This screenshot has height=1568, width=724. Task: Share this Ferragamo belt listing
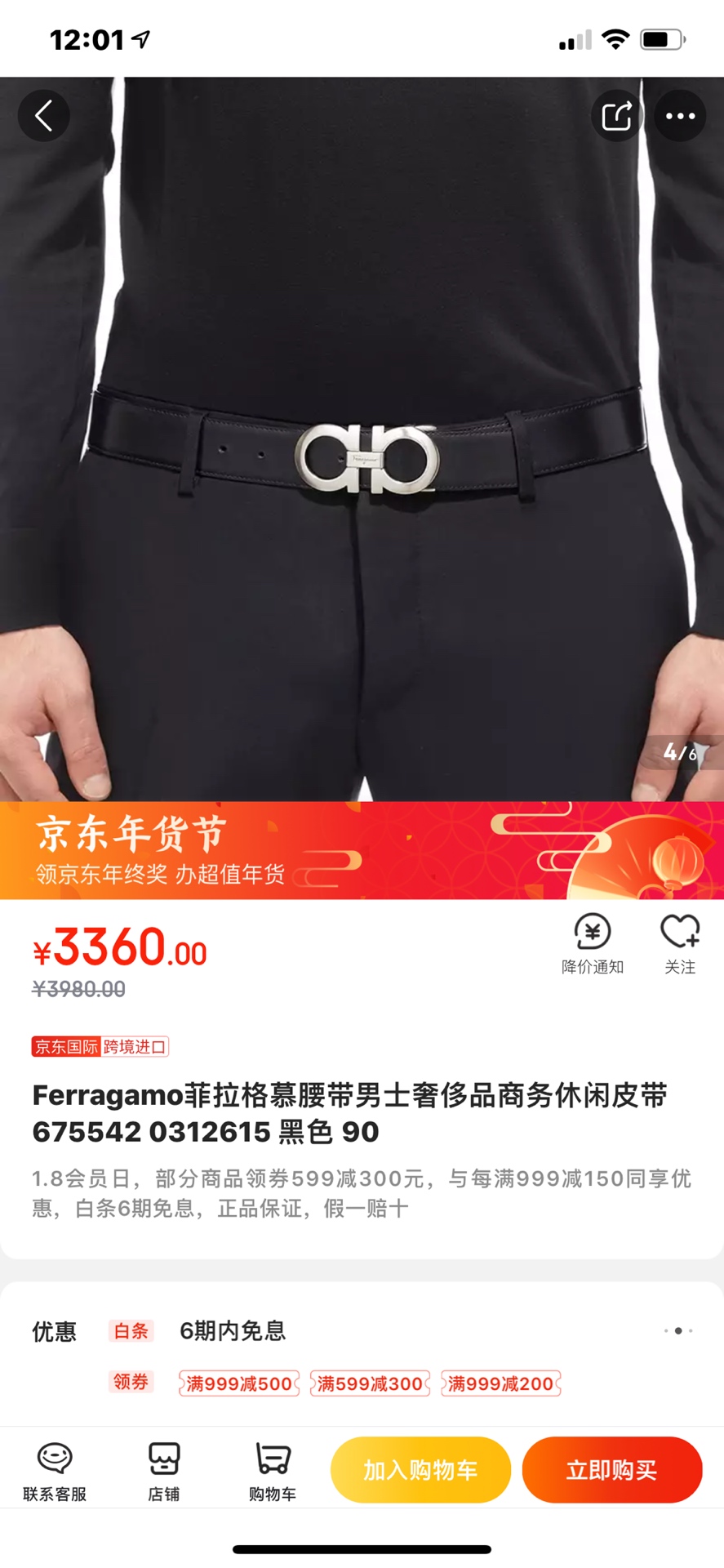click(x=616, y=116)
